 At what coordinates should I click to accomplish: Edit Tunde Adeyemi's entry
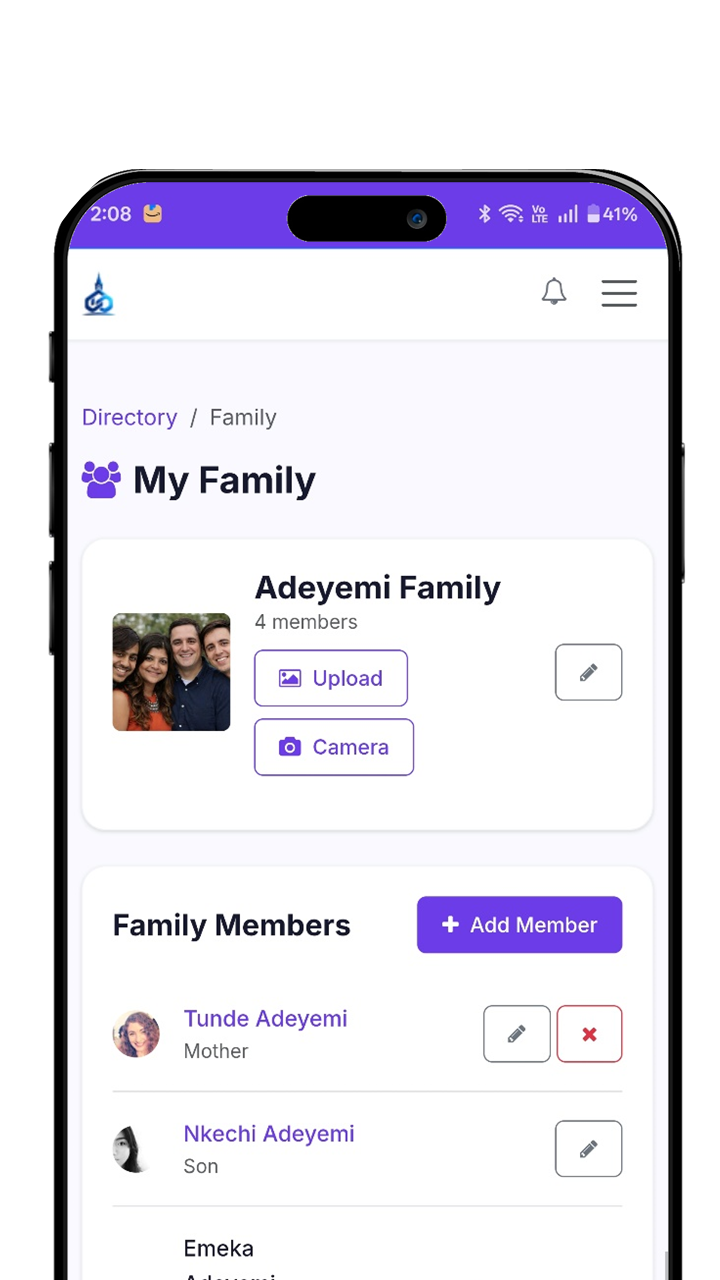click(x=516, y=1034)
